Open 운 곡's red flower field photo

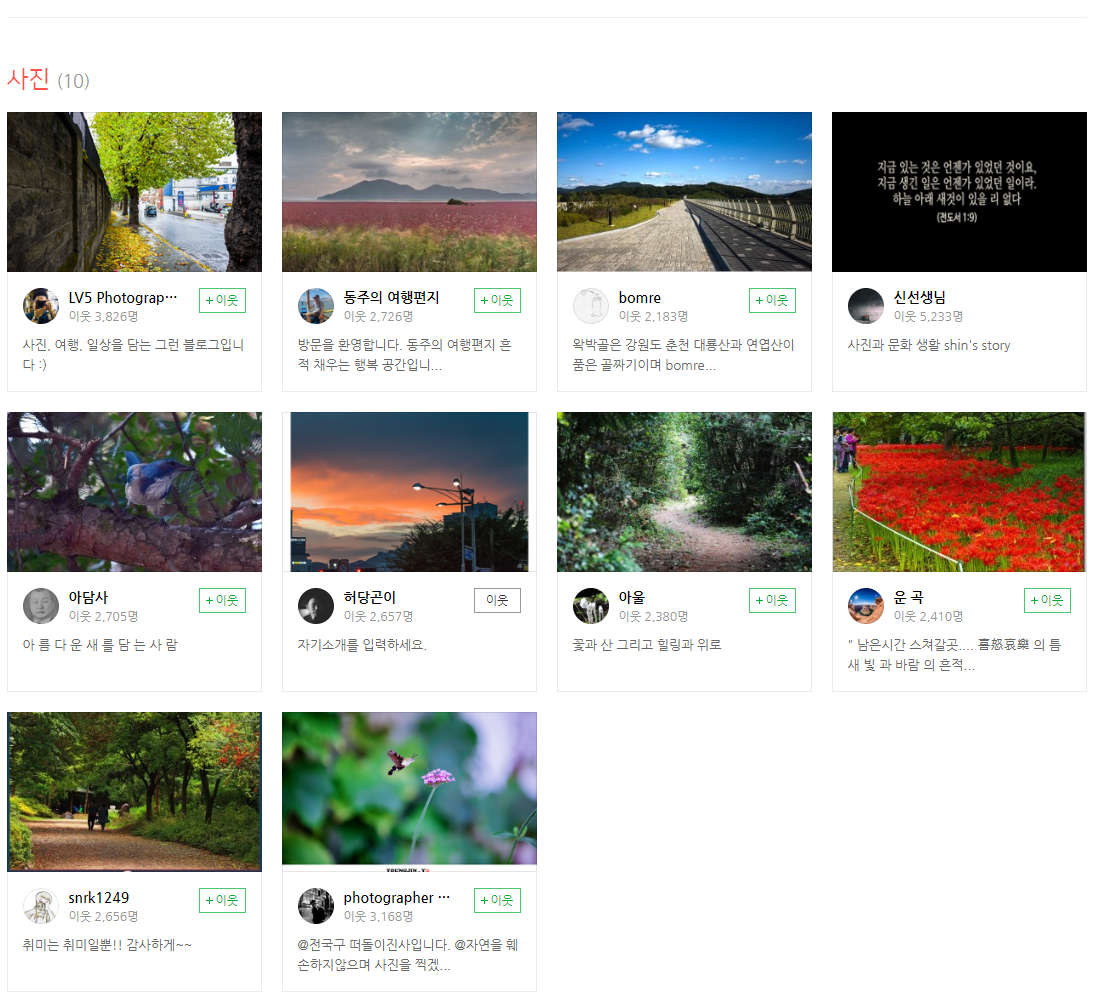(959, 491)
